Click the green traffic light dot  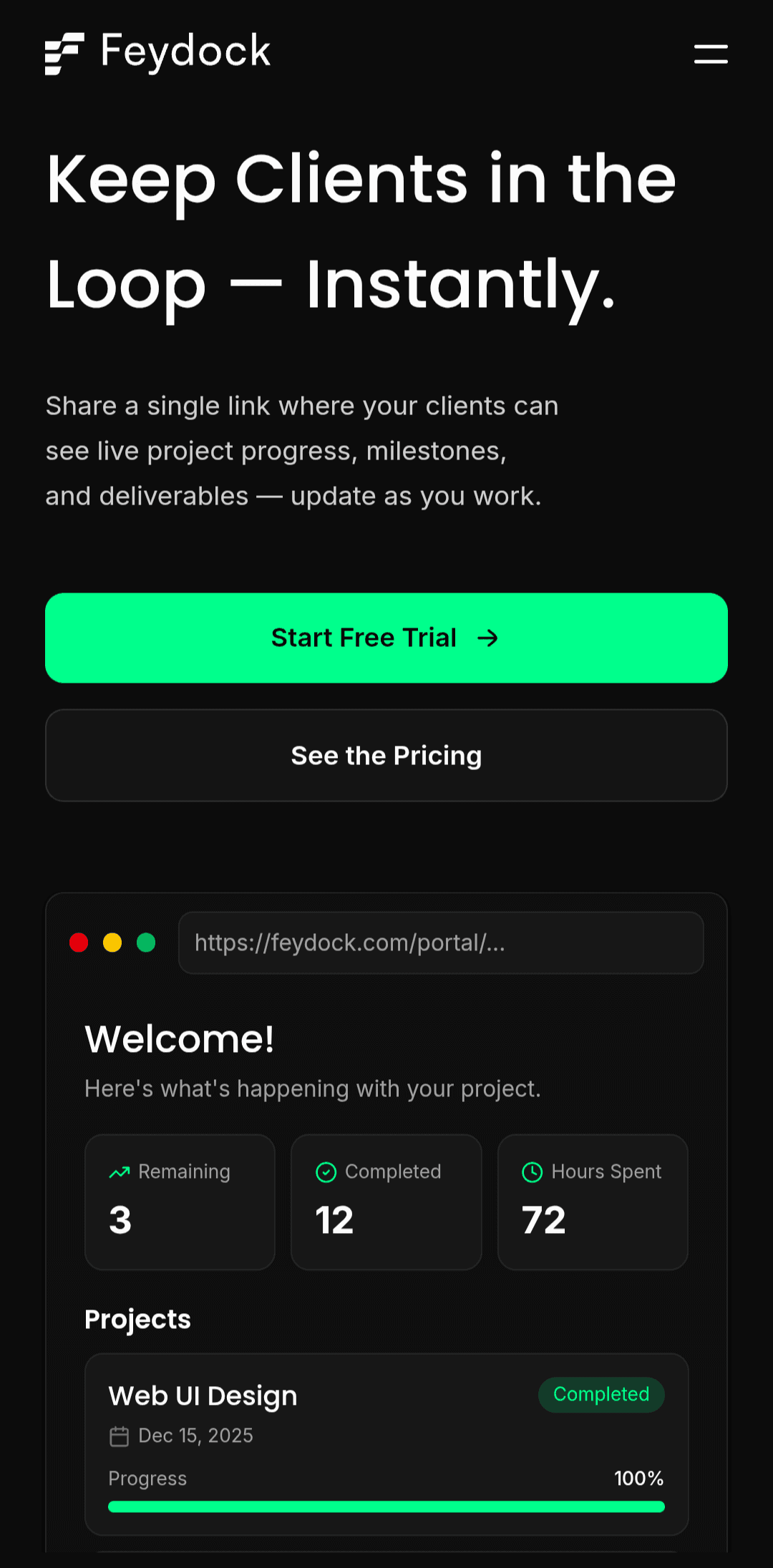(147, 943)
